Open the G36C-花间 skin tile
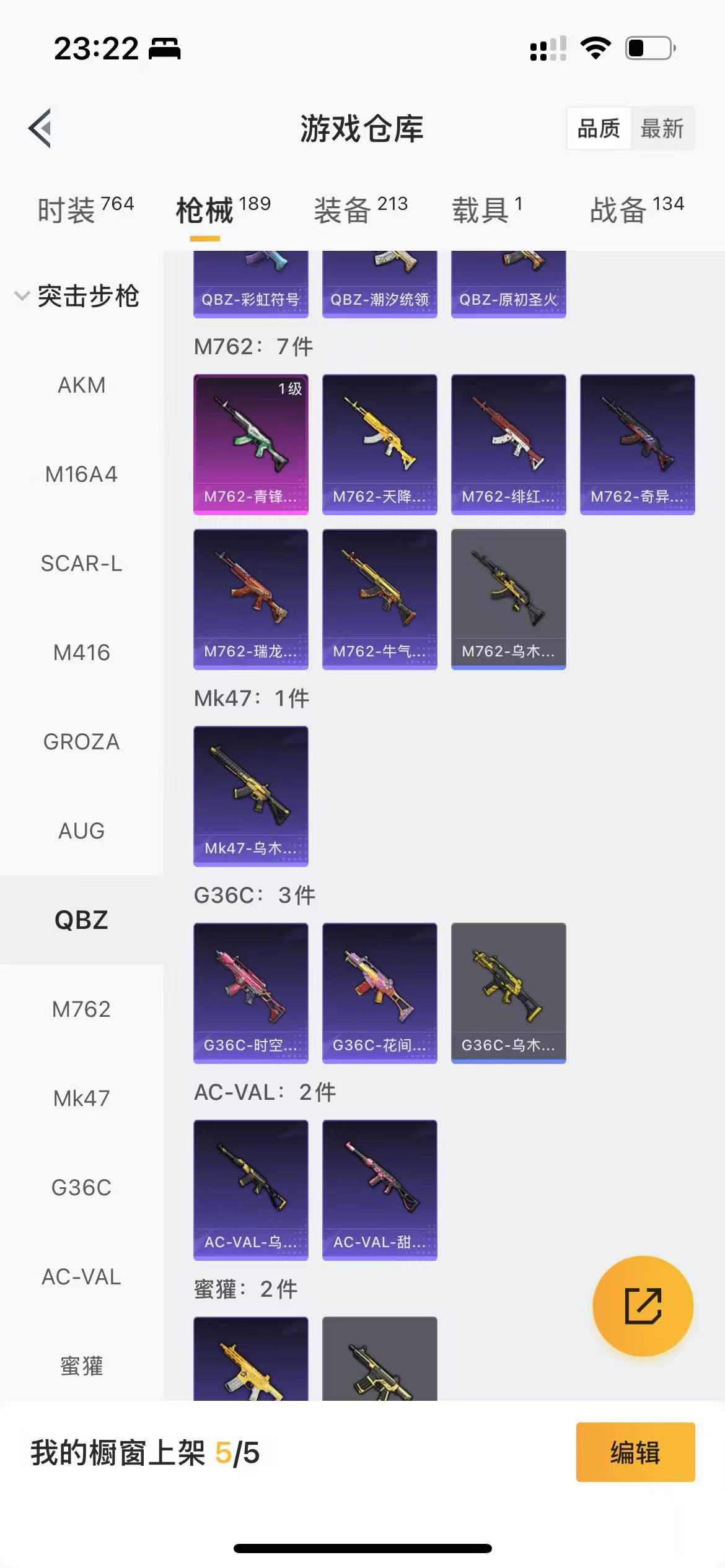 [379, 993]
